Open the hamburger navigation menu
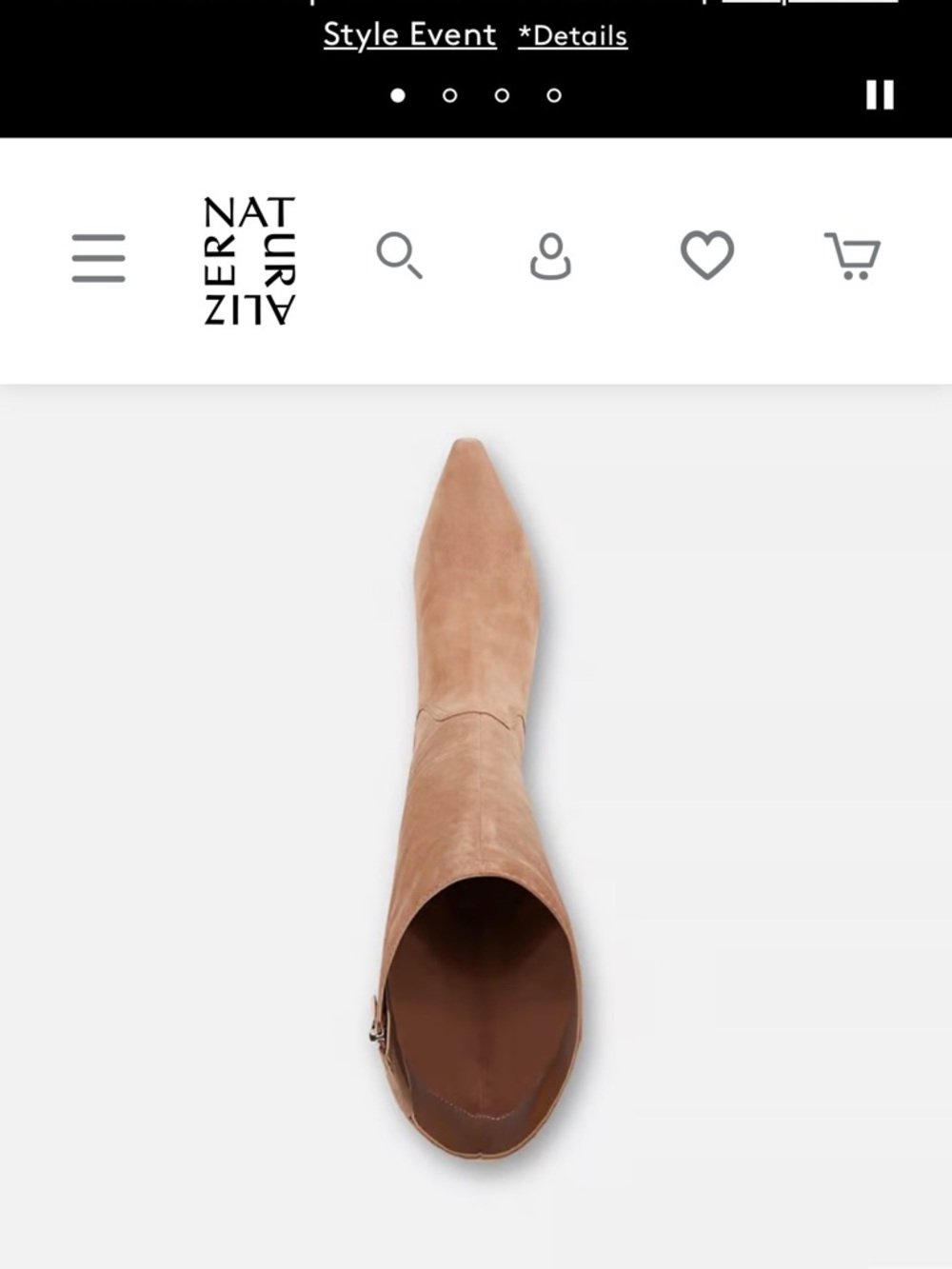Screen dimensions: 952x1269 (96, 259)
